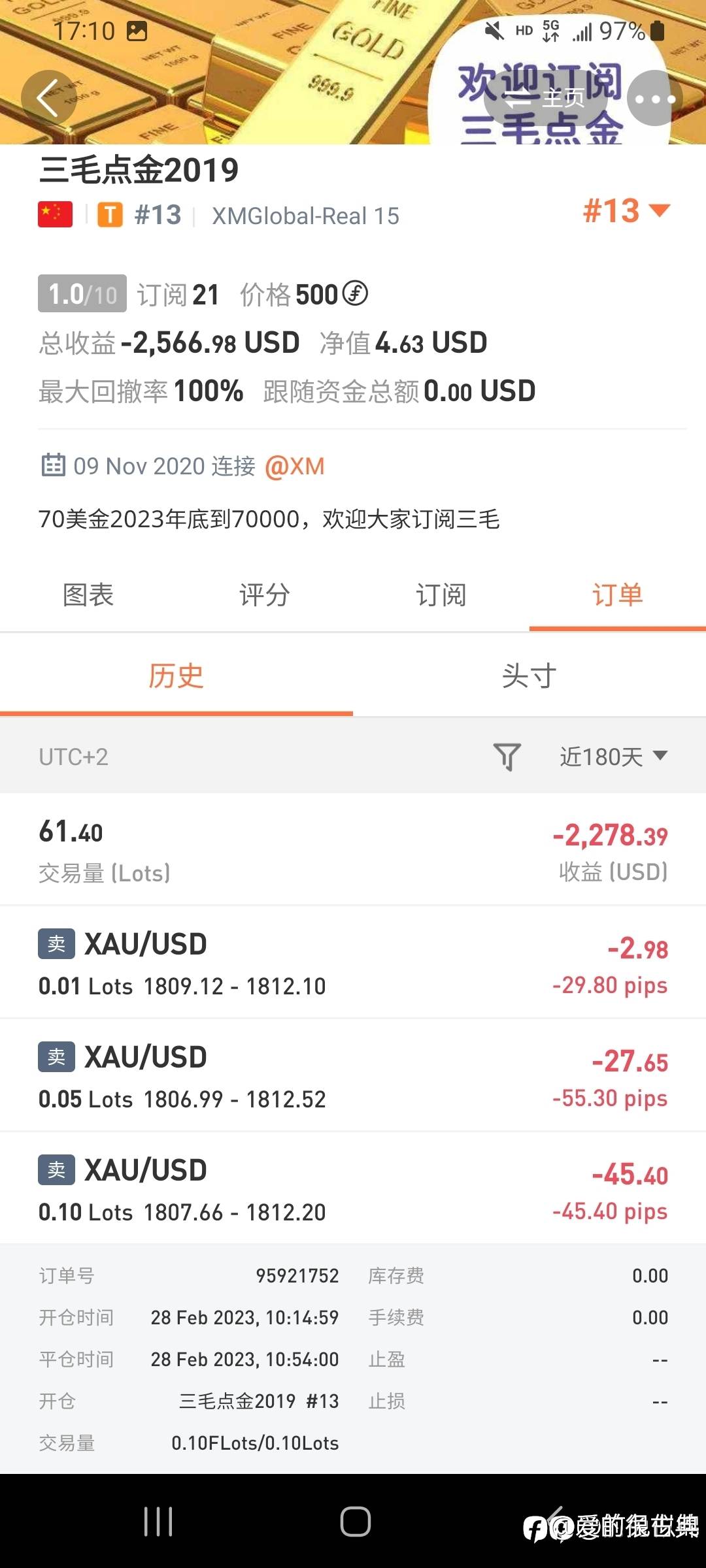Open the @XM broker link
Viewport: 706px width, 1568px height.
[294, 466]
